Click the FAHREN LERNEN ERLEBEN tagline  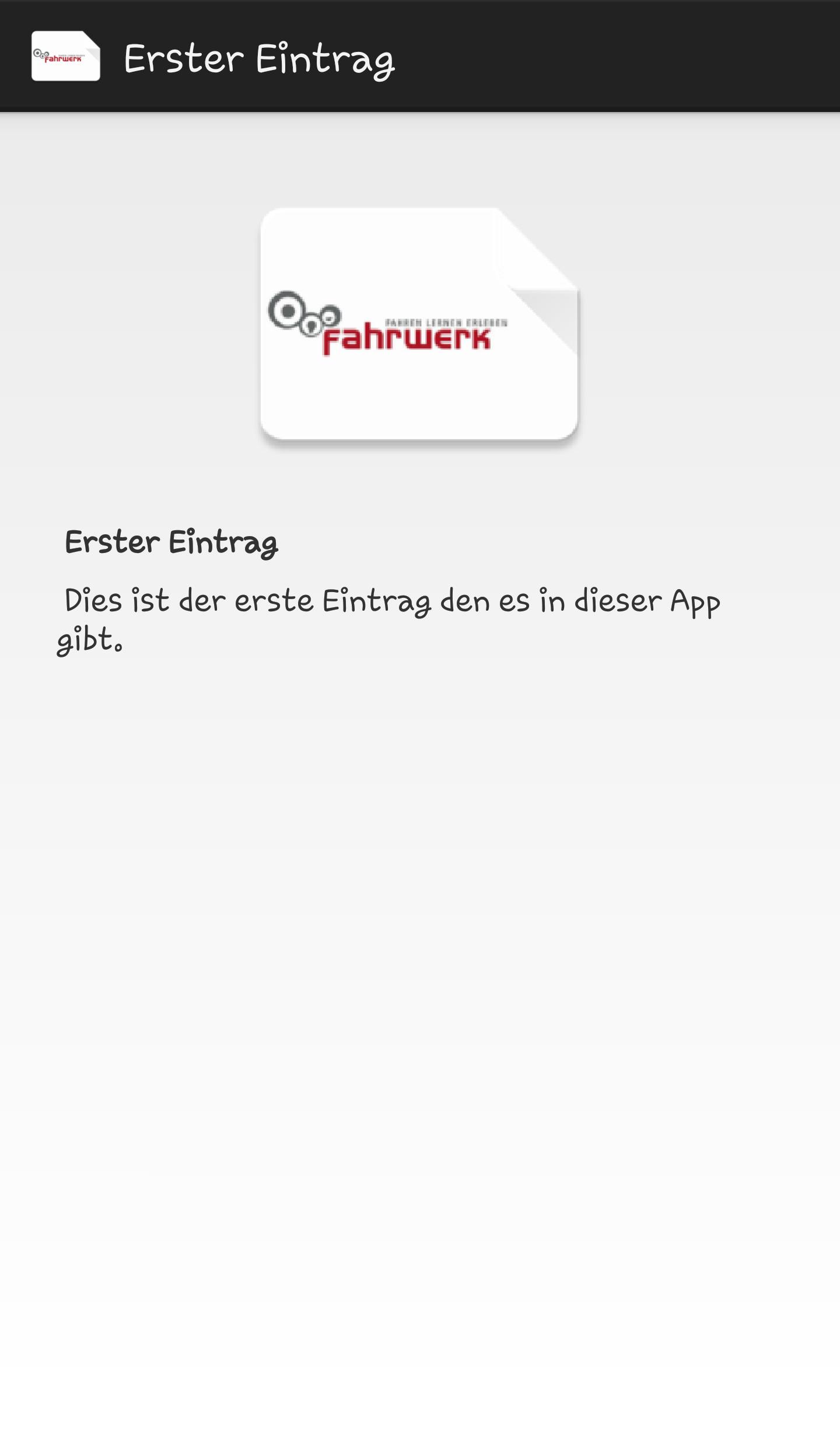[447, 320]
